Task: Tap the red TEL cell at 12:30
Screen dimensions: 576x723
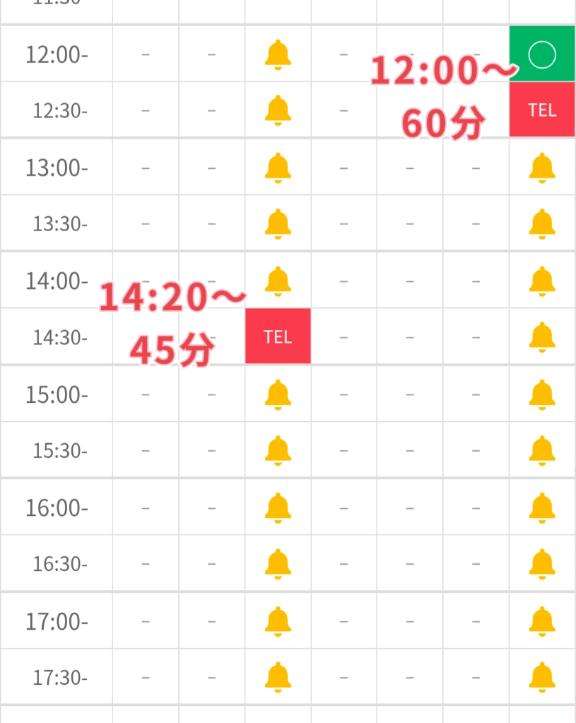Action: point(542,110)
